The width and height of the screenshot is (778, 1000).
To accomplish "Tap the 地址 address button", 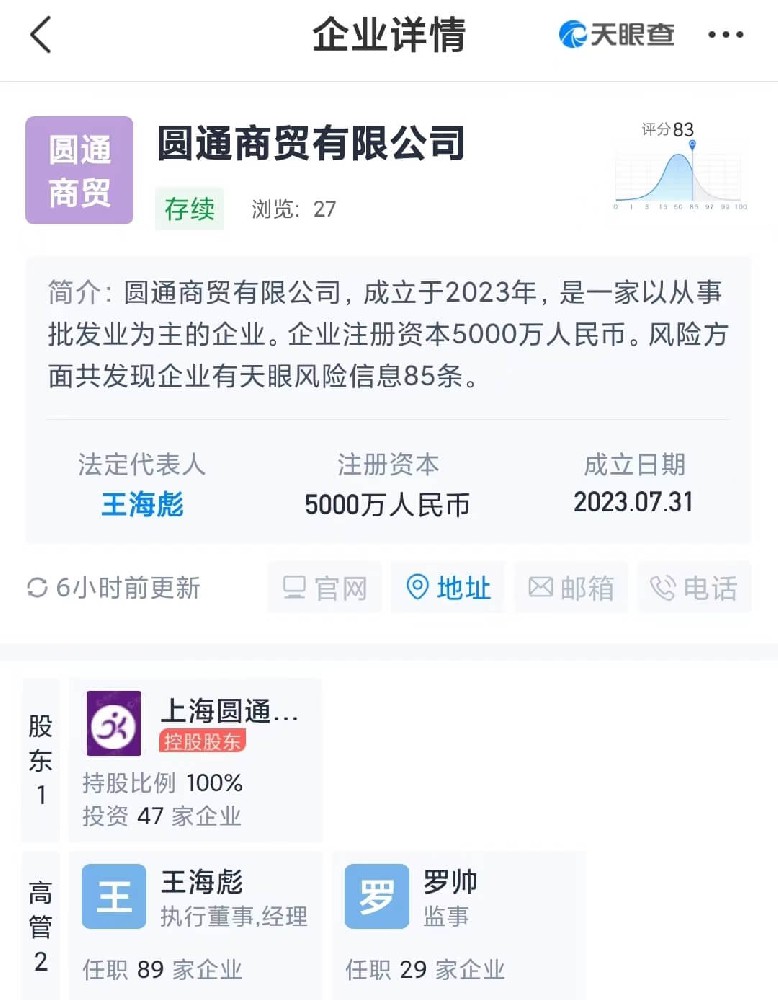I will [x=448, y=588].
